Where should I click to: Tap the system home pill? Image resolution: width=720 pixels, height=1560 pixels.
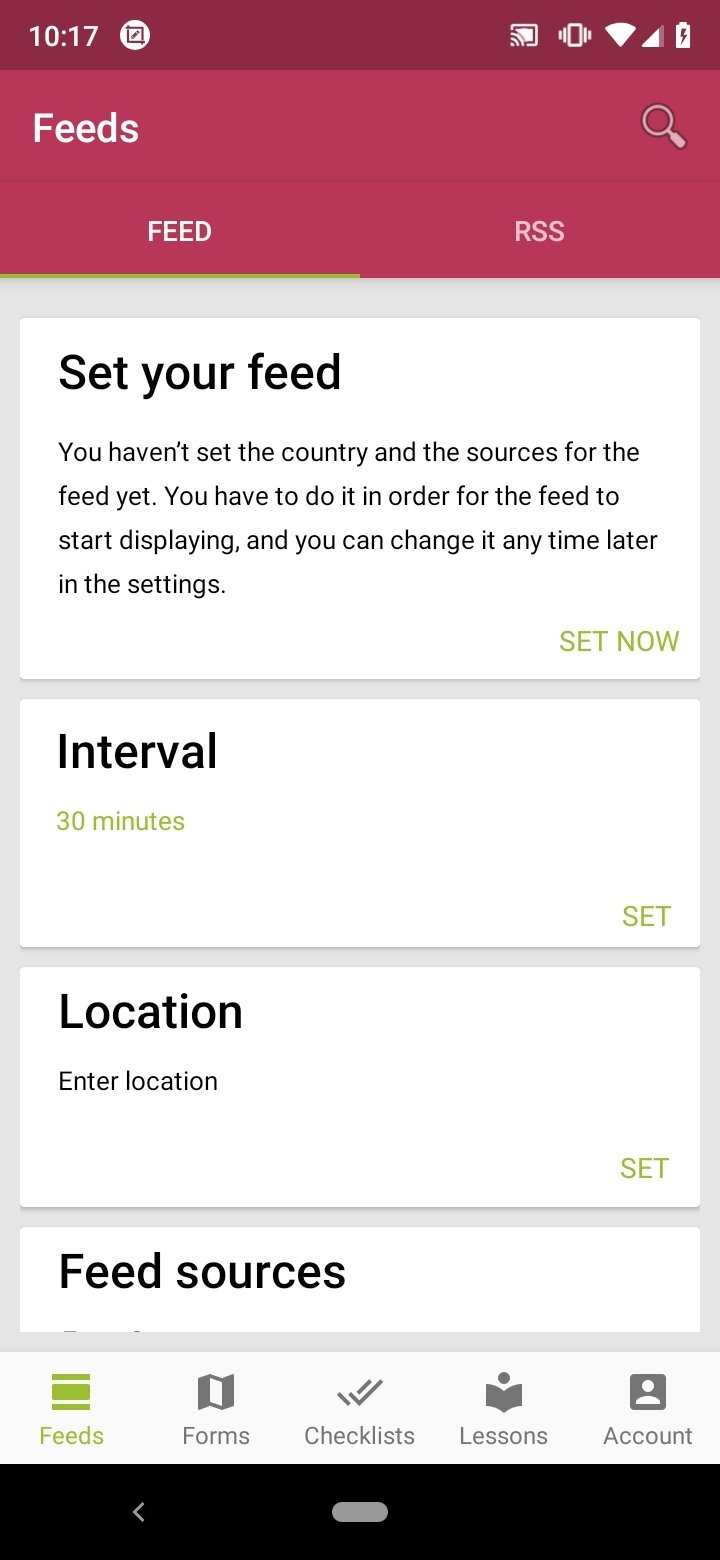pyautogui.click(x=360, y=1512)
